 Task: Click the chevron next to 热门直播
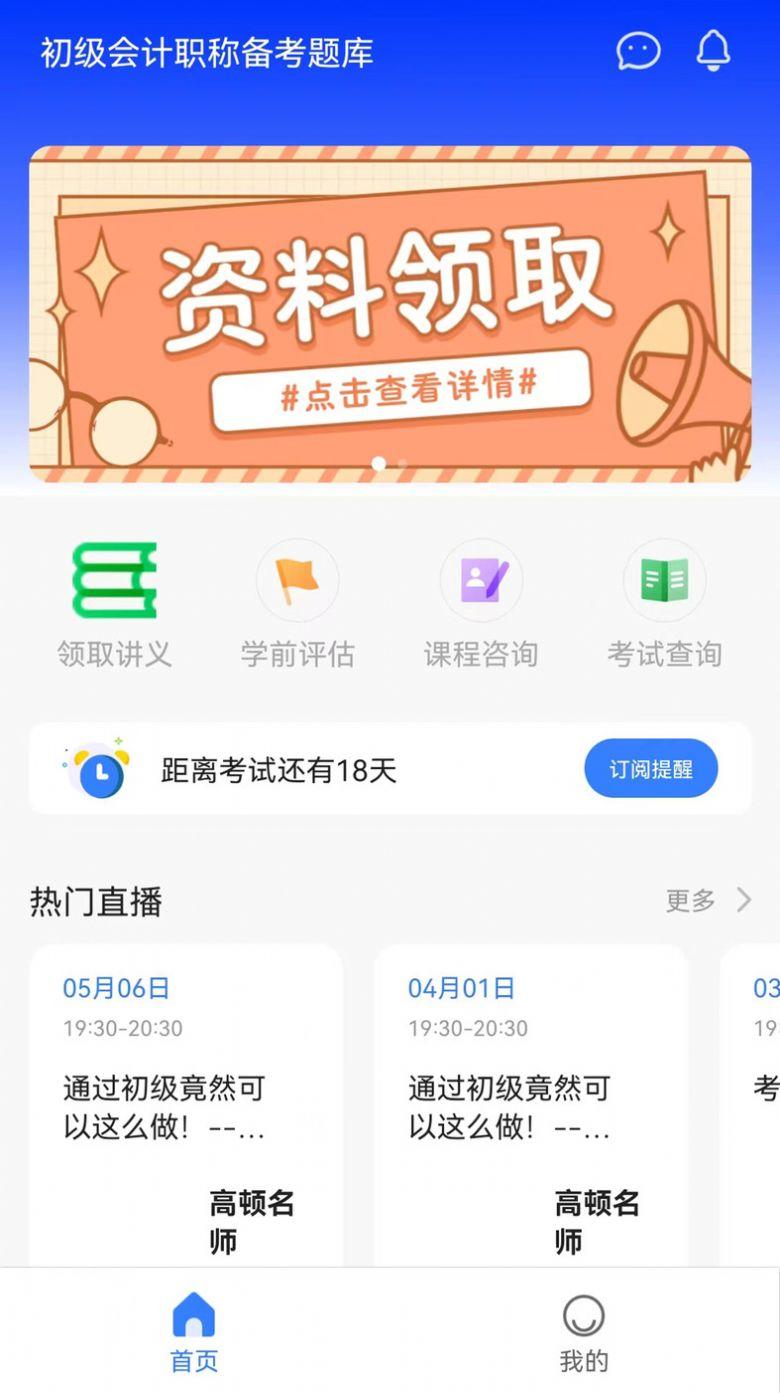coord(740,900)
